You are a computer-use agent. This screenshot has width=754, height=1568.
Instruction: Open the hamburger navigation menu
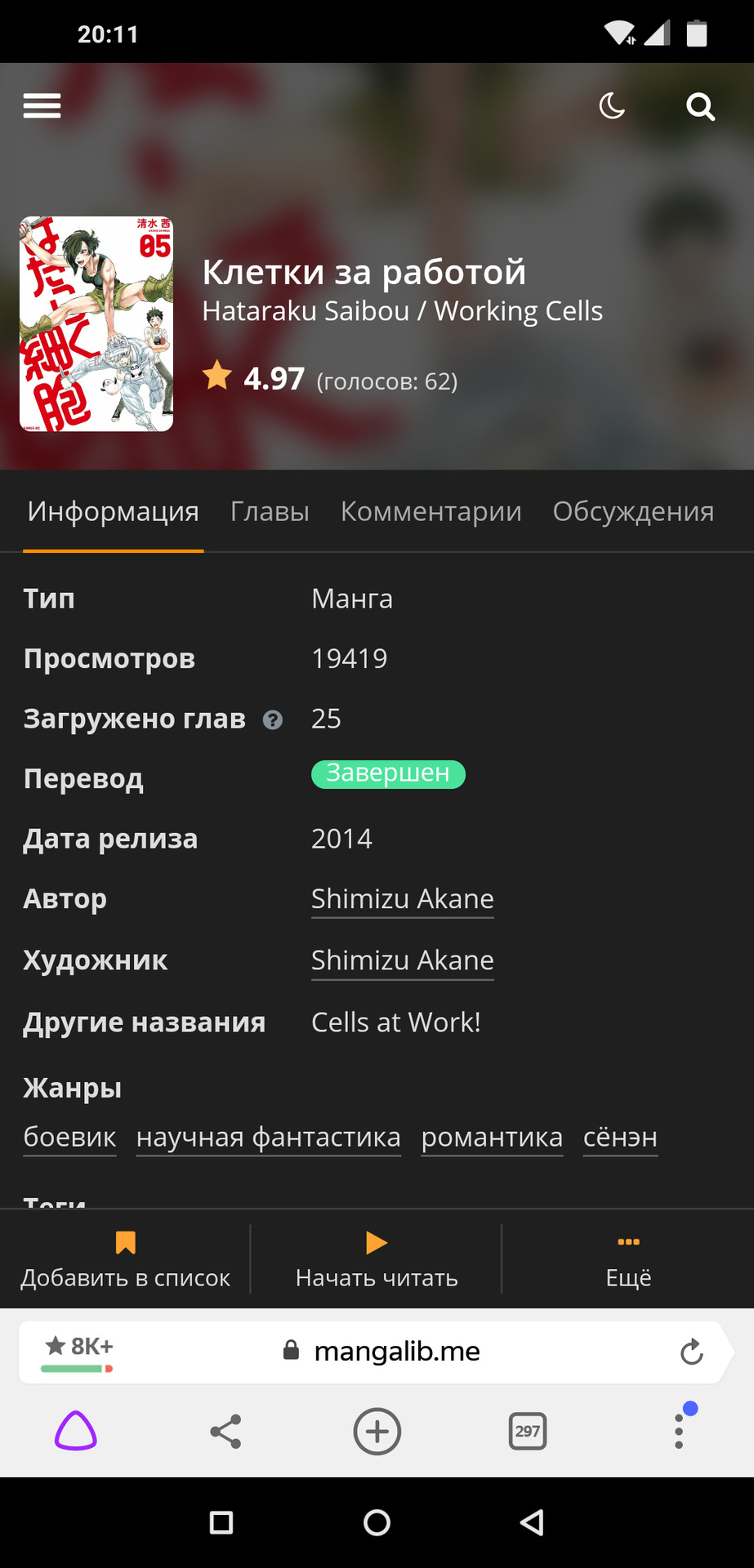coord(42,106)
